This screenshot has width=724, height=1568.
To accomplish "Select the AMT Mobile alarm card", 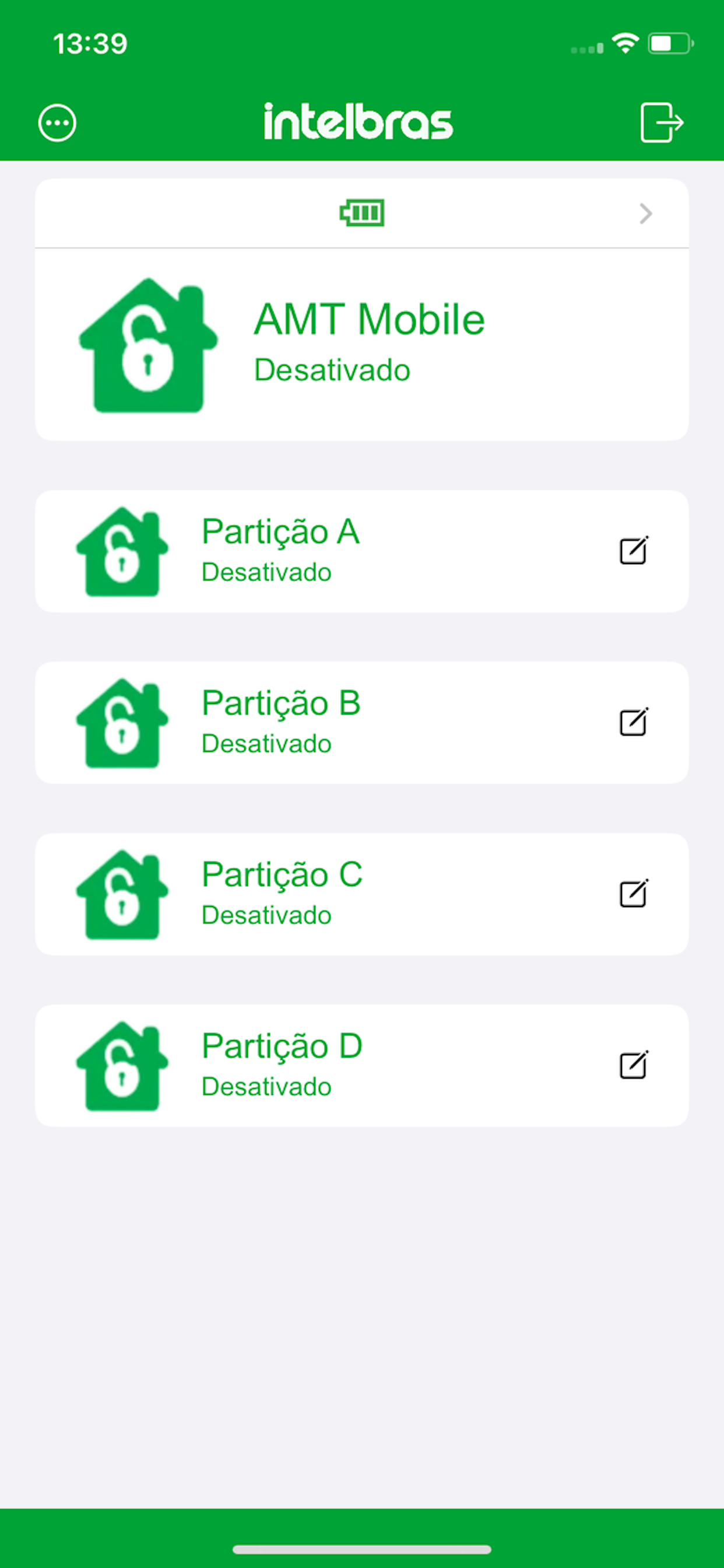I will click(361, 345).
